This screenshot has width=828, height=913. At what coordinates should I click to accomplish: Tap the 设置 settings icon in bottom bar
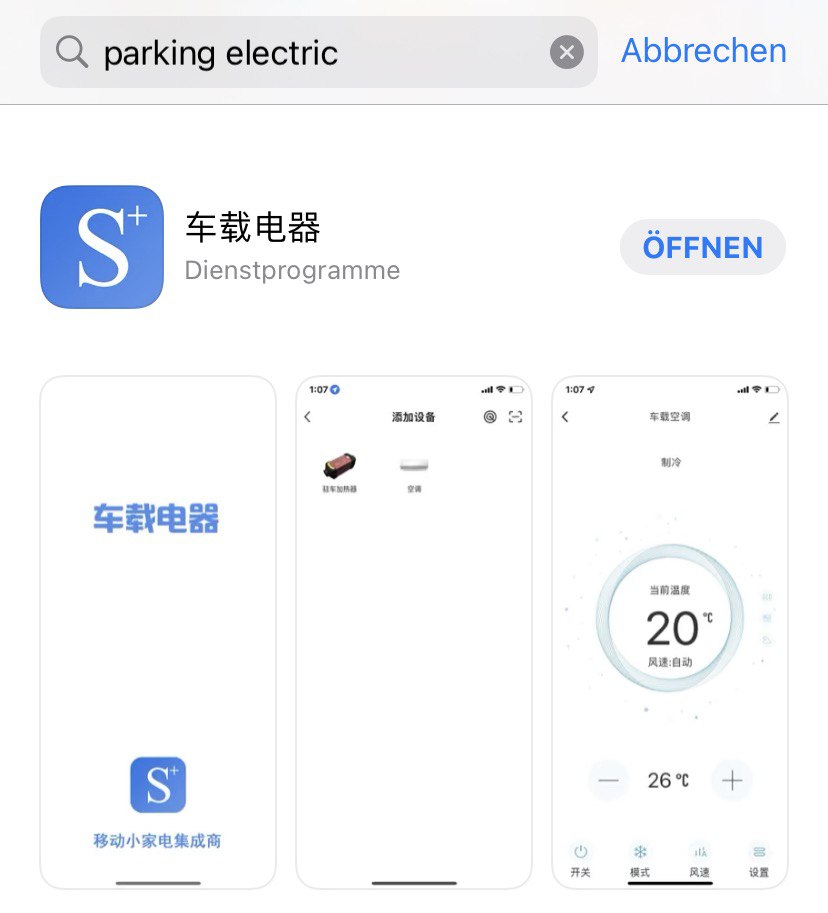click(759, 852)
